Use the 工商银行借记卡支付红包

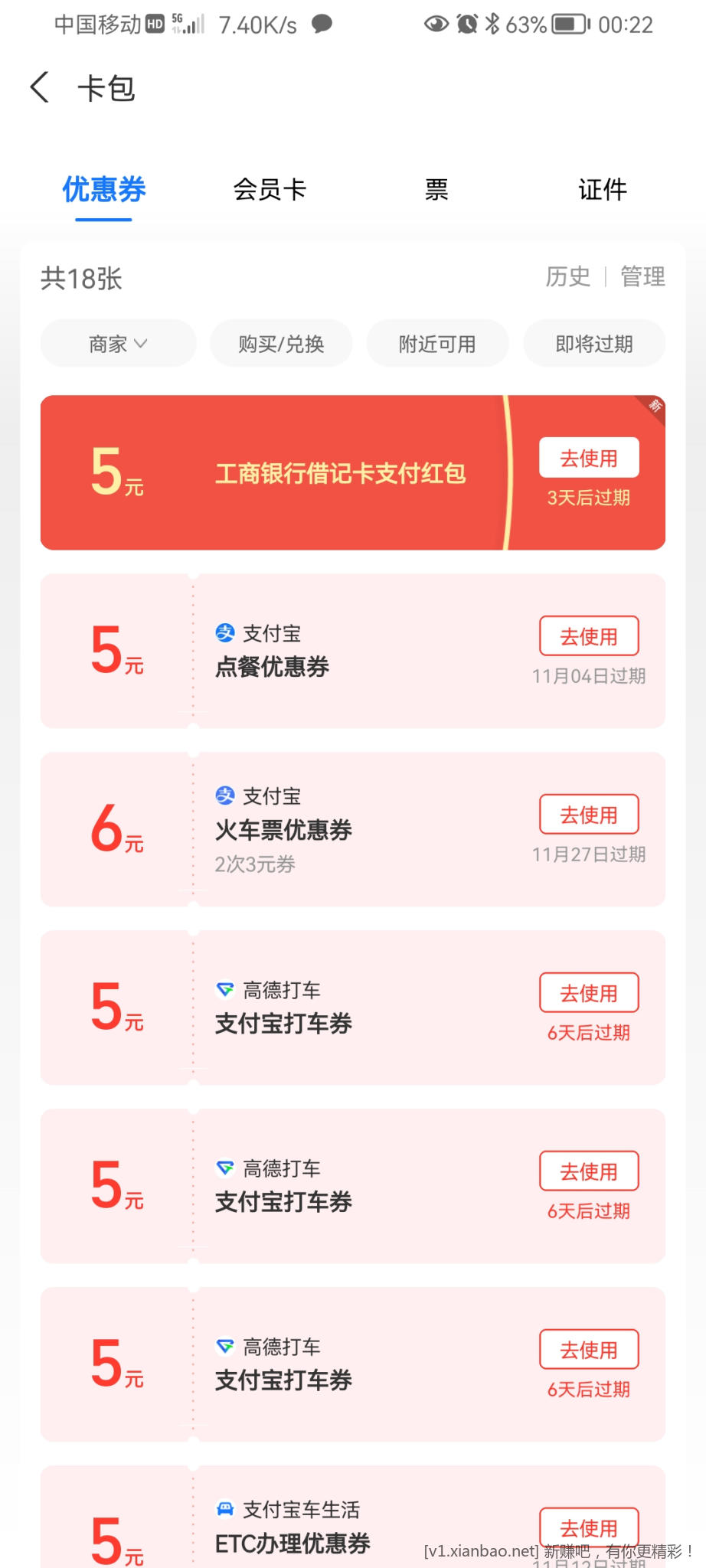[x=588, y=458]
